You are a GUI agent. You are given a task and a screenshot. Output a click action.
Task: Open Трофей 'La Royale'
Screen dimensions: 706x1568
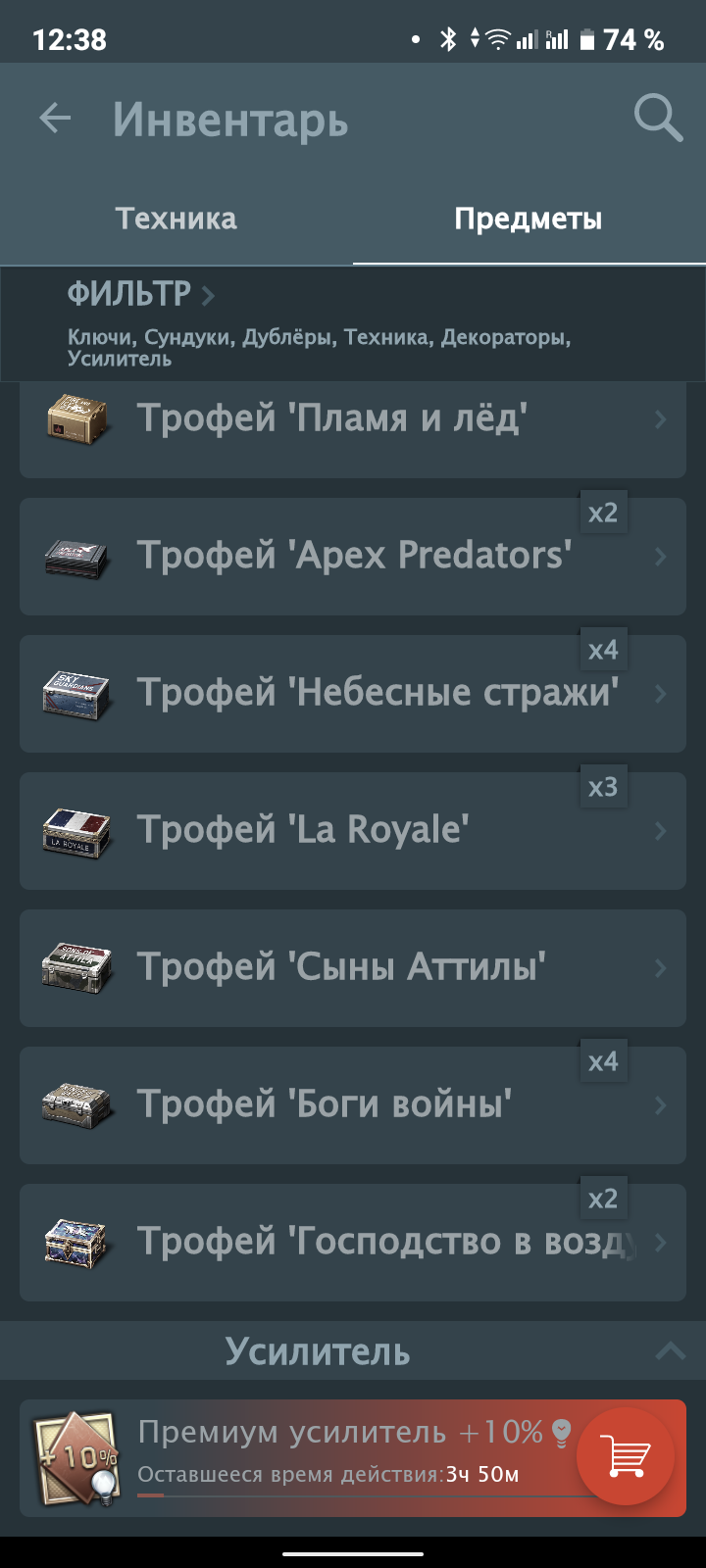pyautogui.click(x=353, y=831)
